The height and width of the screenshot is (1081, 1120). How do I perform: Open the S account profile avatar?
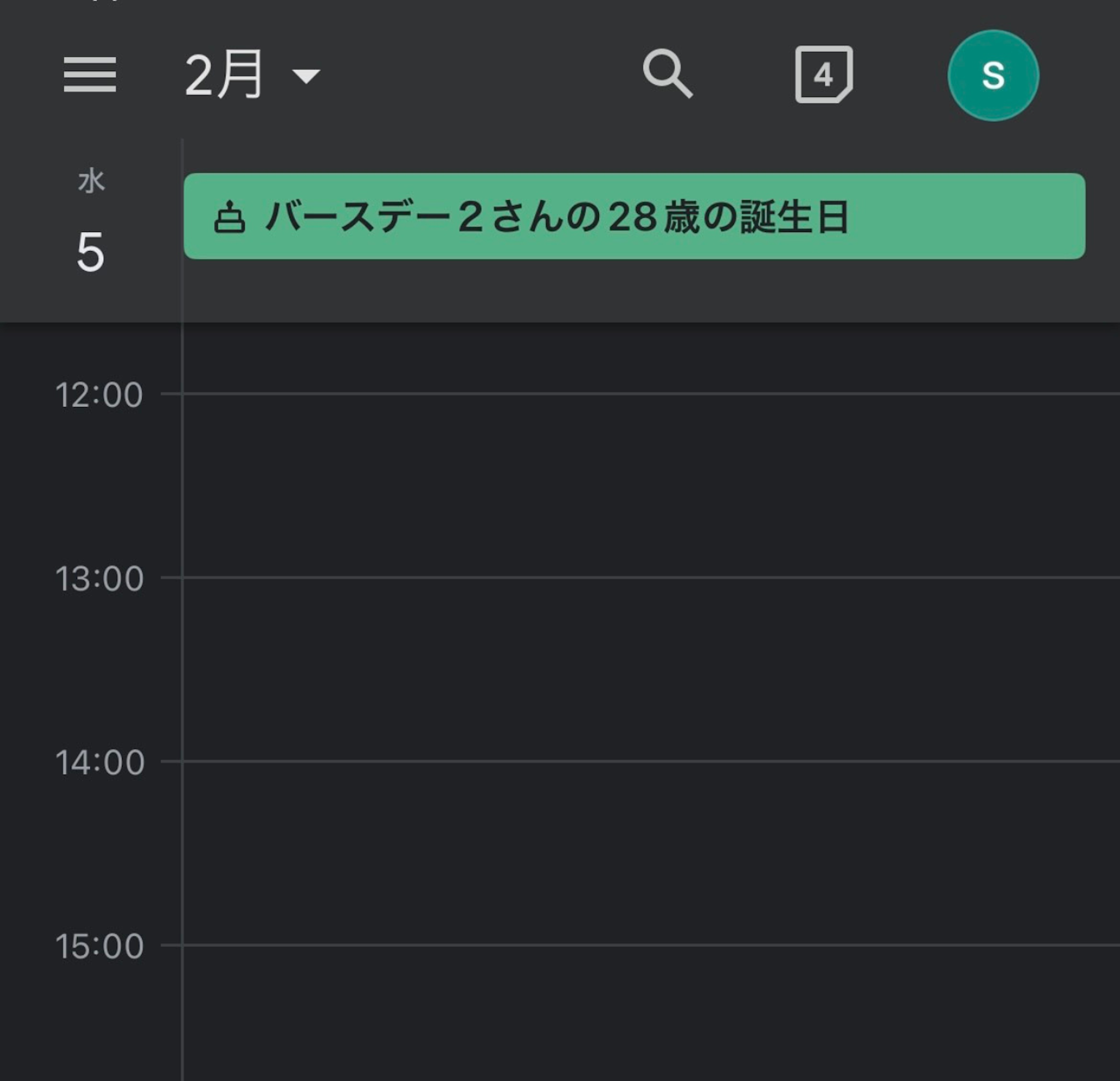point(993,75)
